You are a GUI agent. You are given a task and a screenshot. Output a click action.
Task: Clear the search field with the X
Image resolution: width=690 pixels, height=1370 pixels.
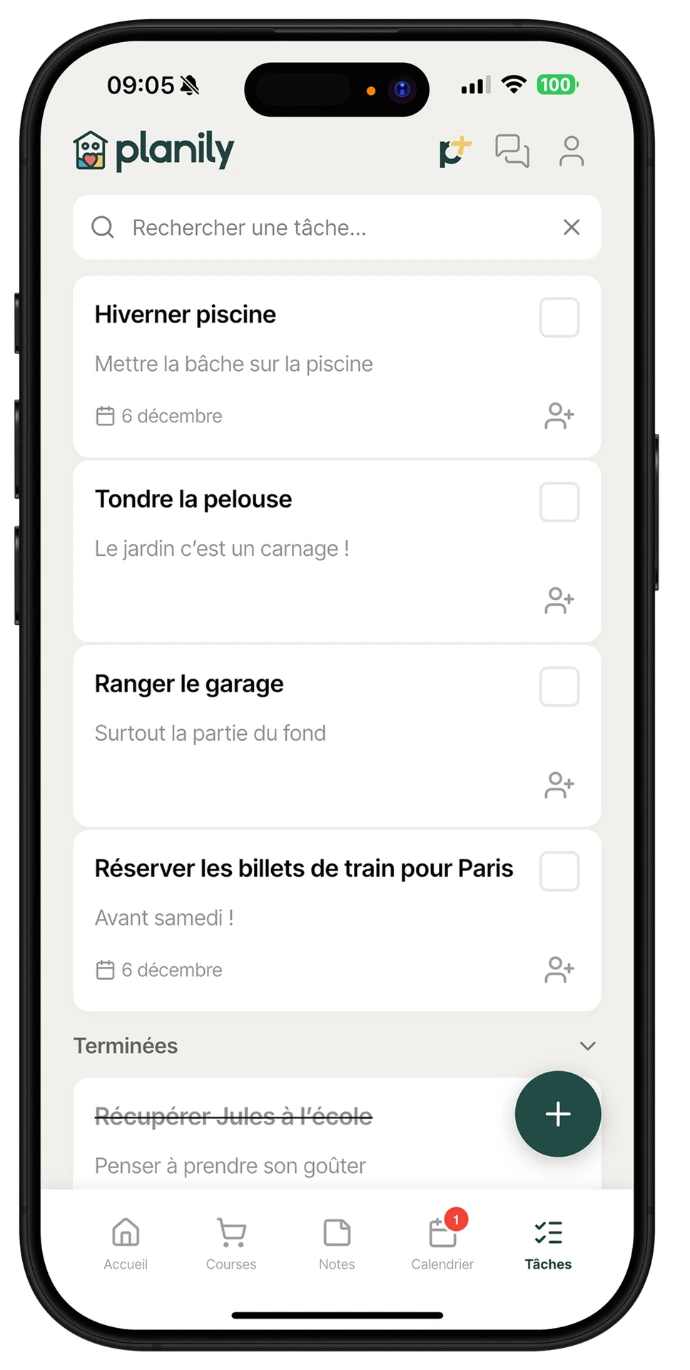pos(571,228)
